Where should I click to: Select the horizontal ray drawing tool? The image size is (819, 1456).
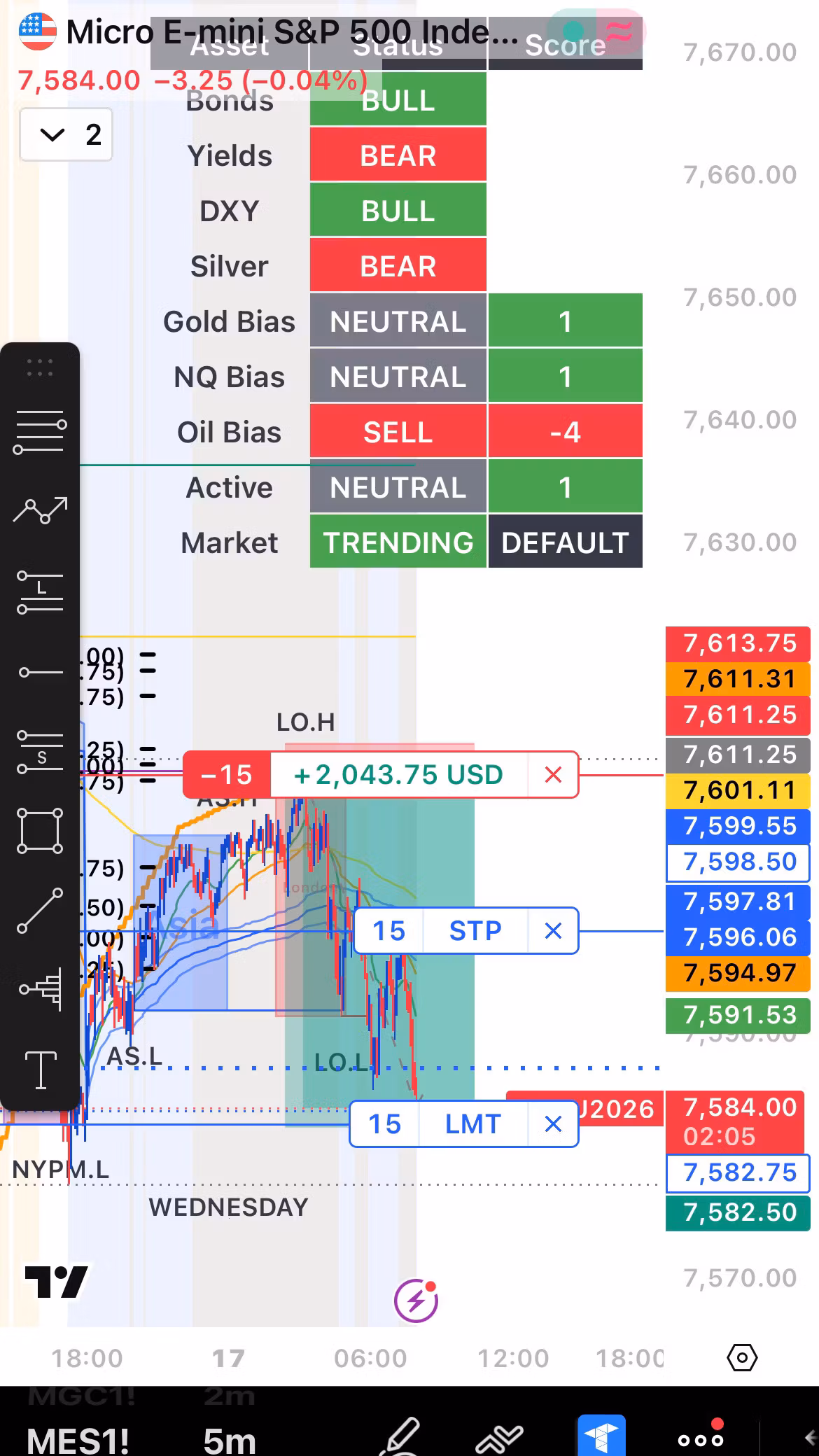tap(40, 673)
